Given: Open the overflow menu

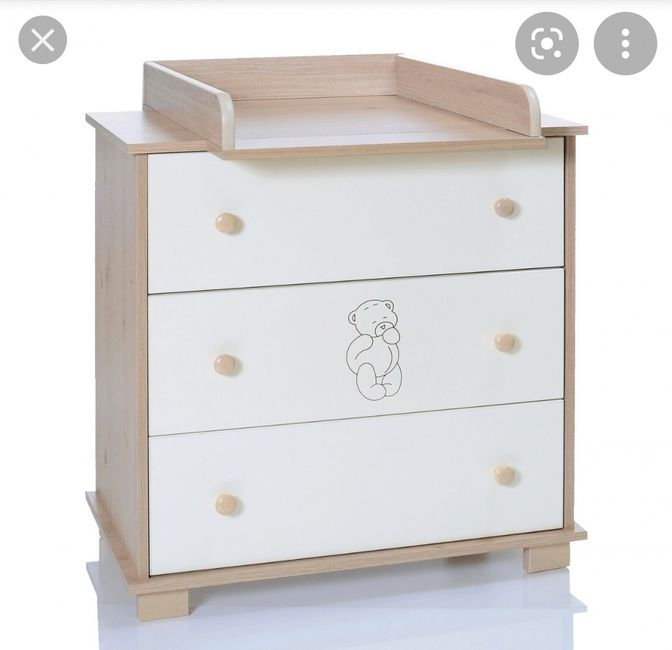Looking at the screenshot, I should click(625, 42).
